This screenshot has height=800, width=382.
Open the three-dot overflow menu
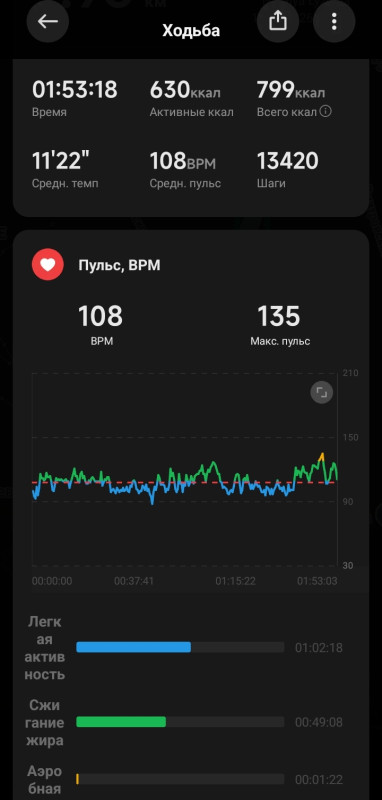[334, 21]
